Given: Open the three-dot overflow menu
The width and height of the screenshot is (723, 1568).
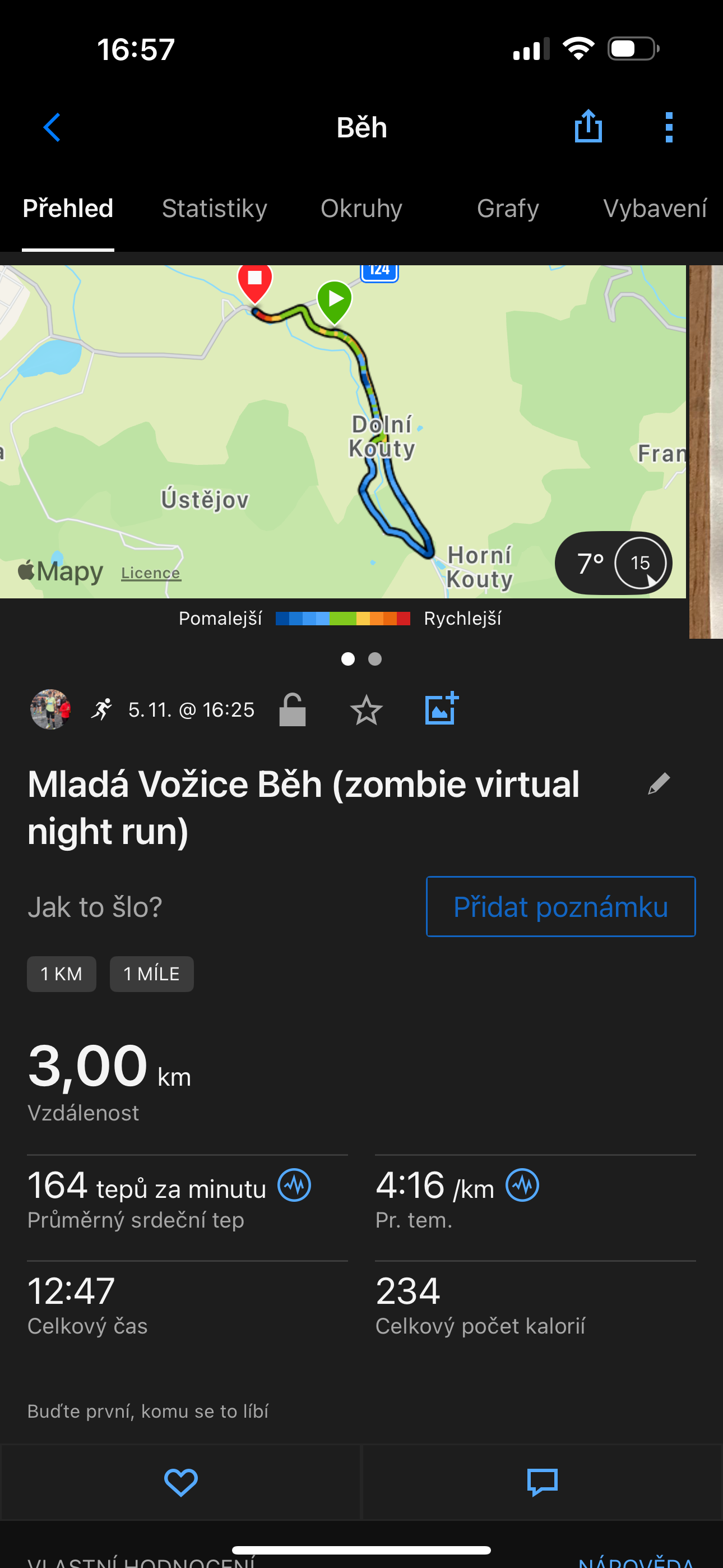Looking at the screenshot, I should click(669, 127).
